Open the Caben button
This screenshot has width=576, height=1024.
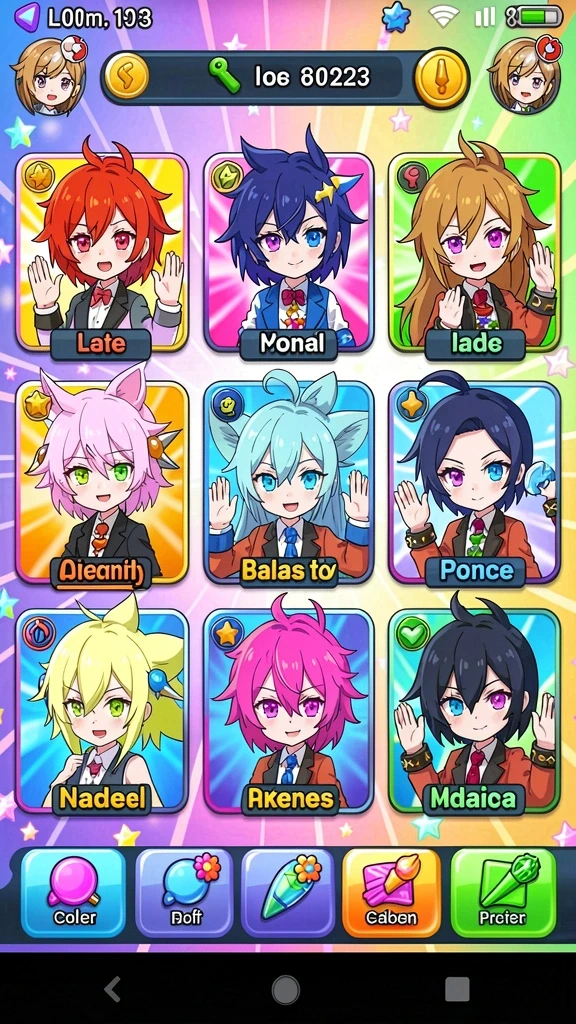[x=391, y=892]
